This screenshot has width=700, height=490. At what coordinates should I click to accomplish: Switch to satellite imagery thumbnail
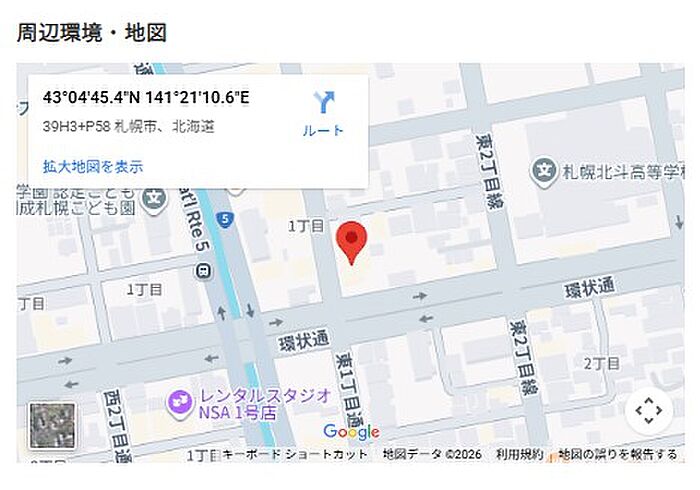(52, 425)
